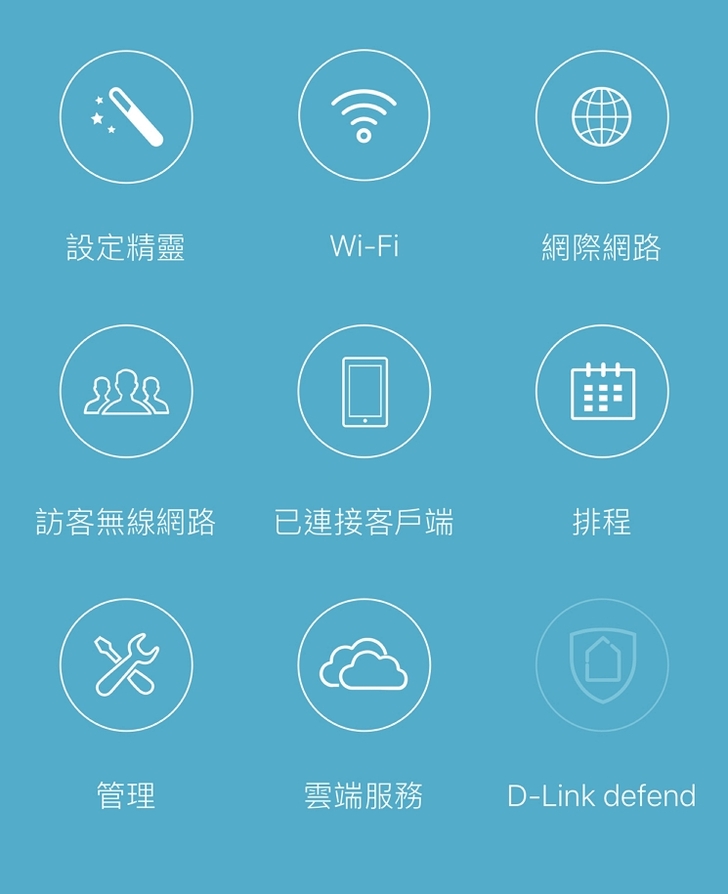728x894 pixels.
Task: Open 訪客無線網路 guest network
Action: (126, 391)
